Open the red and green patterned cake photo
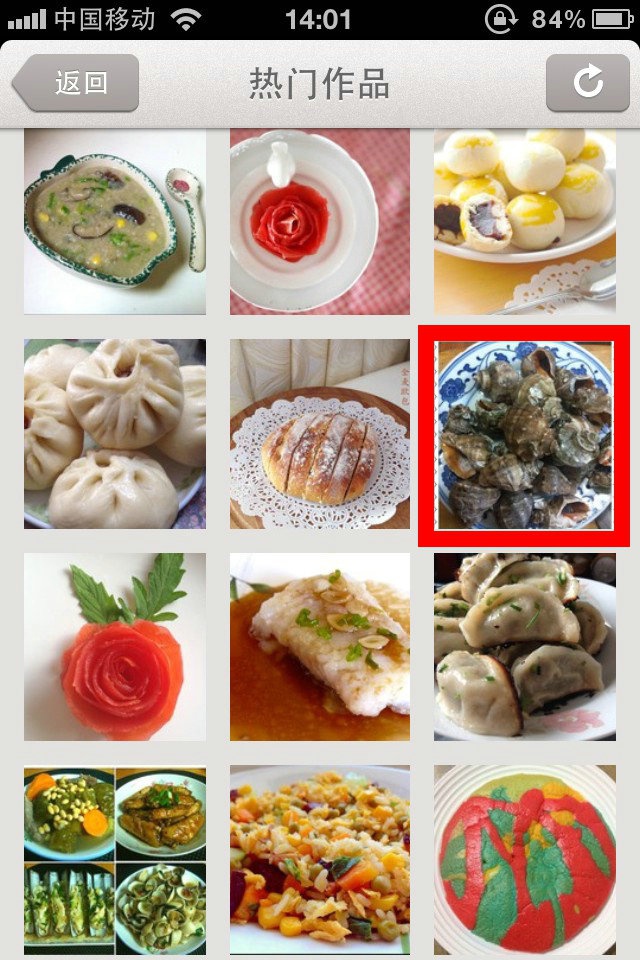Screen dimensions: 640x960 tap(525, 860)
